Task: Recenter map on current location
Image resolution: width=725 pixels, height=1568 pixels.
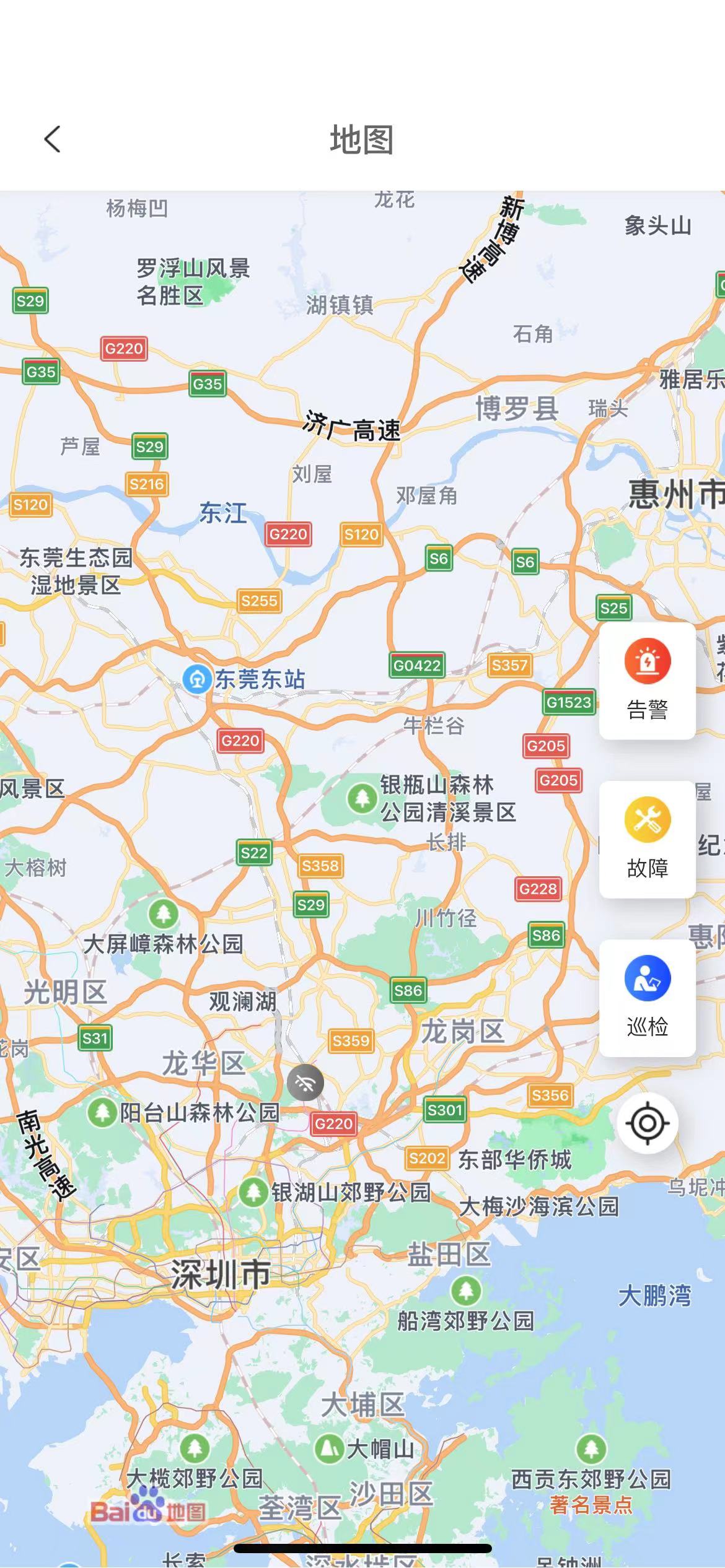Action: tap(647, 1123)
